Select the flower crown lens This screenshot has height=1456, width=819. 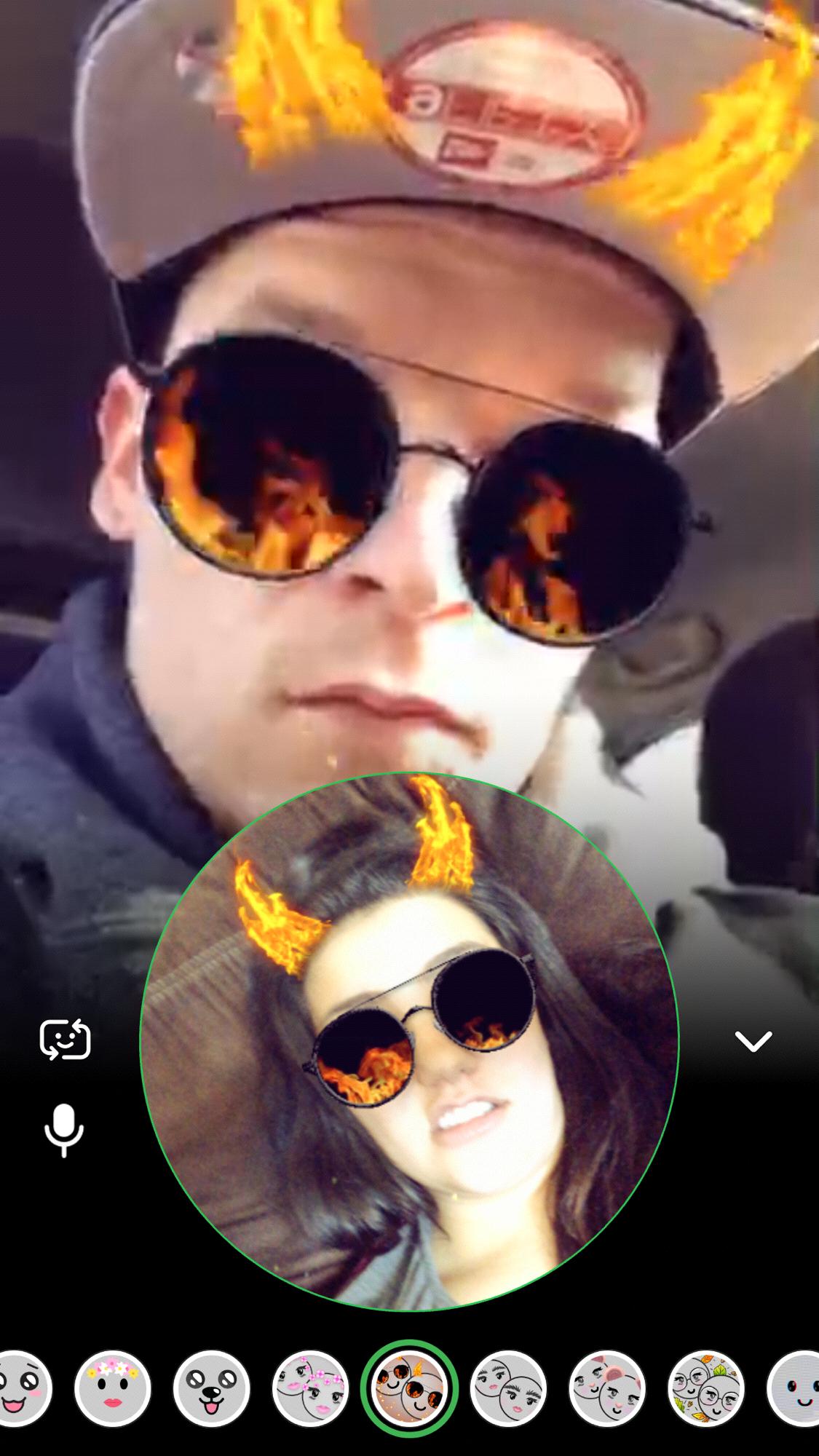(113, 1388)
